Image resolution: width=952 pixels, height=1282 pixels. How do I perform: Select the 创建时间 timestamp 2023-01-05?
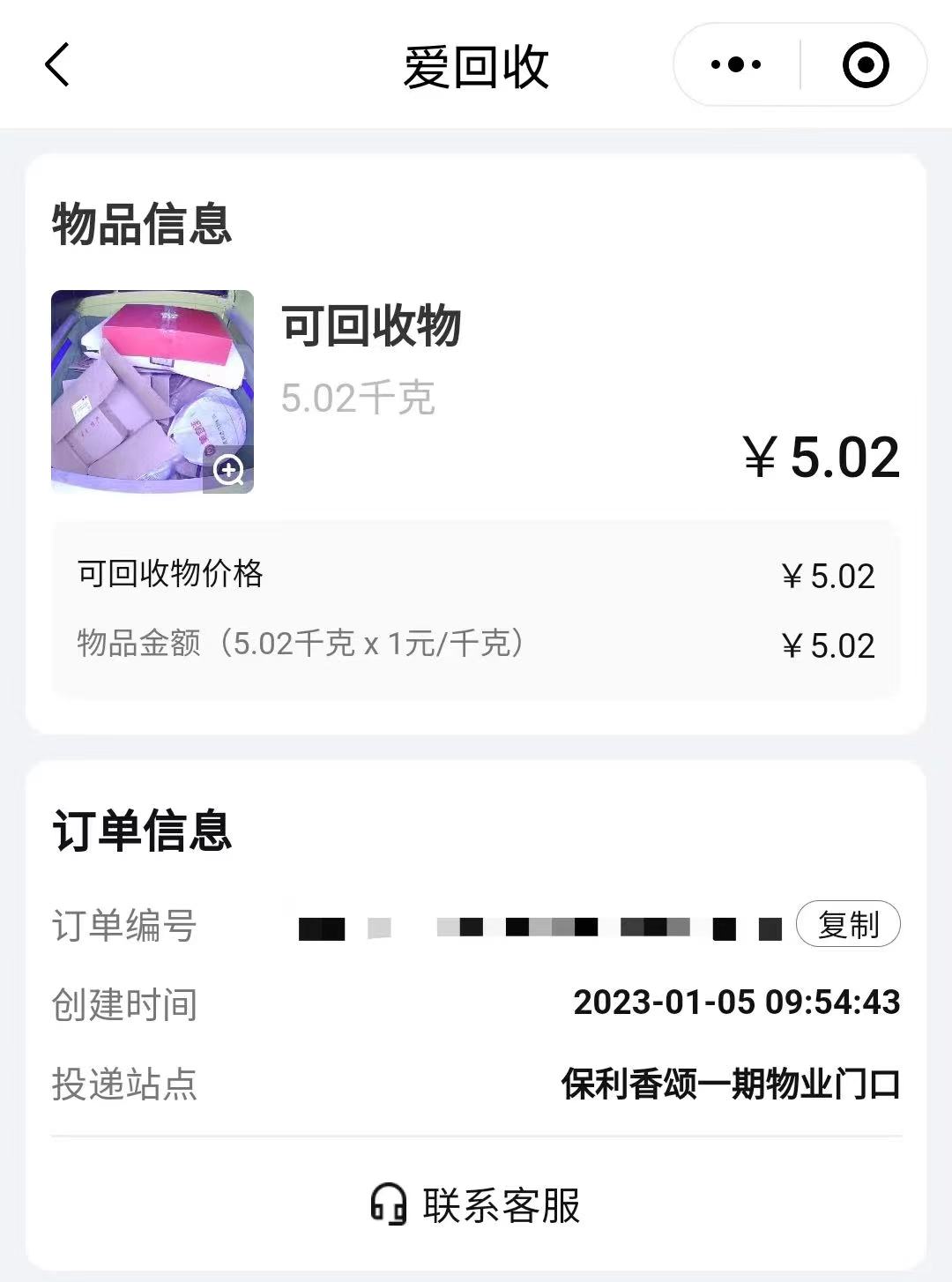click(737, 1003)
